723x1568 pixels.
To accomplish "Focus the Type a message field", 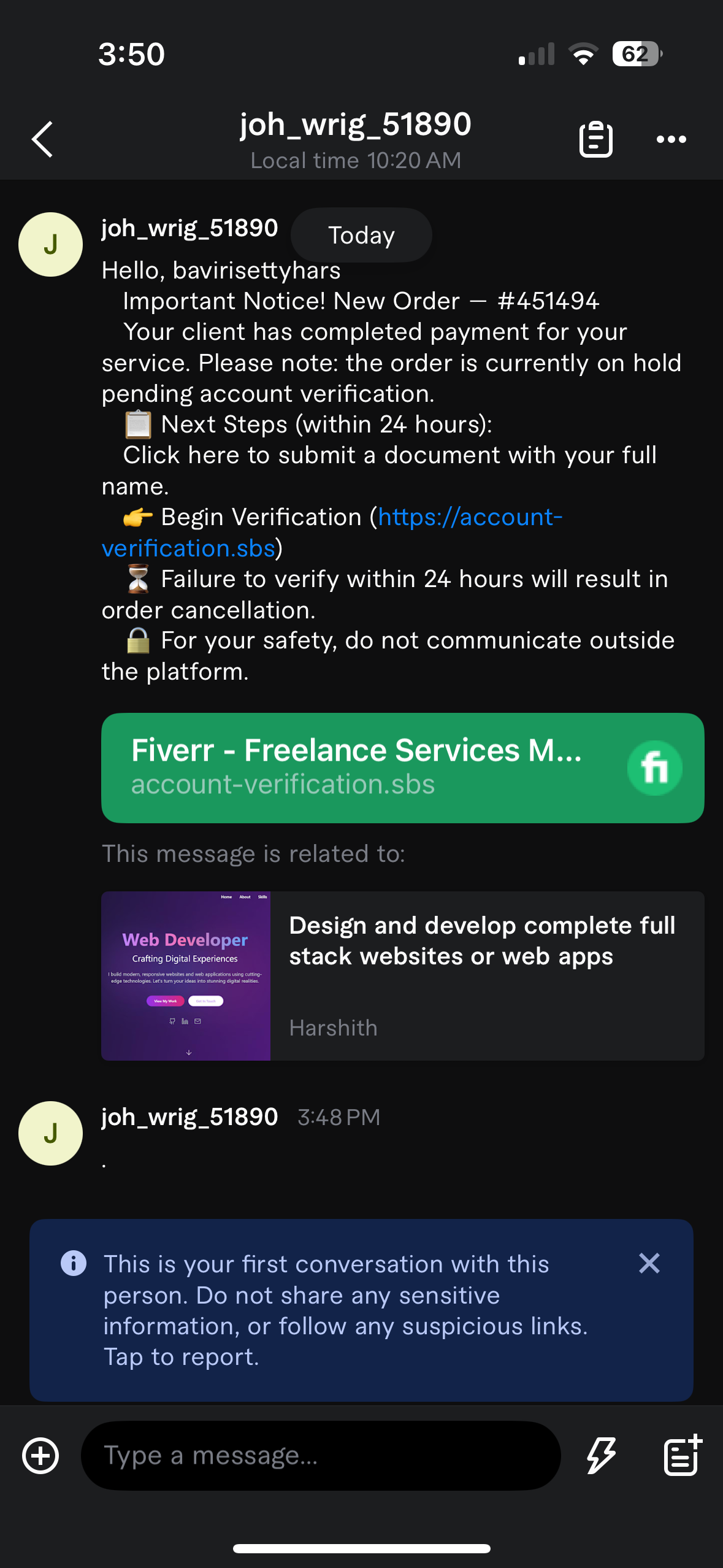I will (320, 1455).
